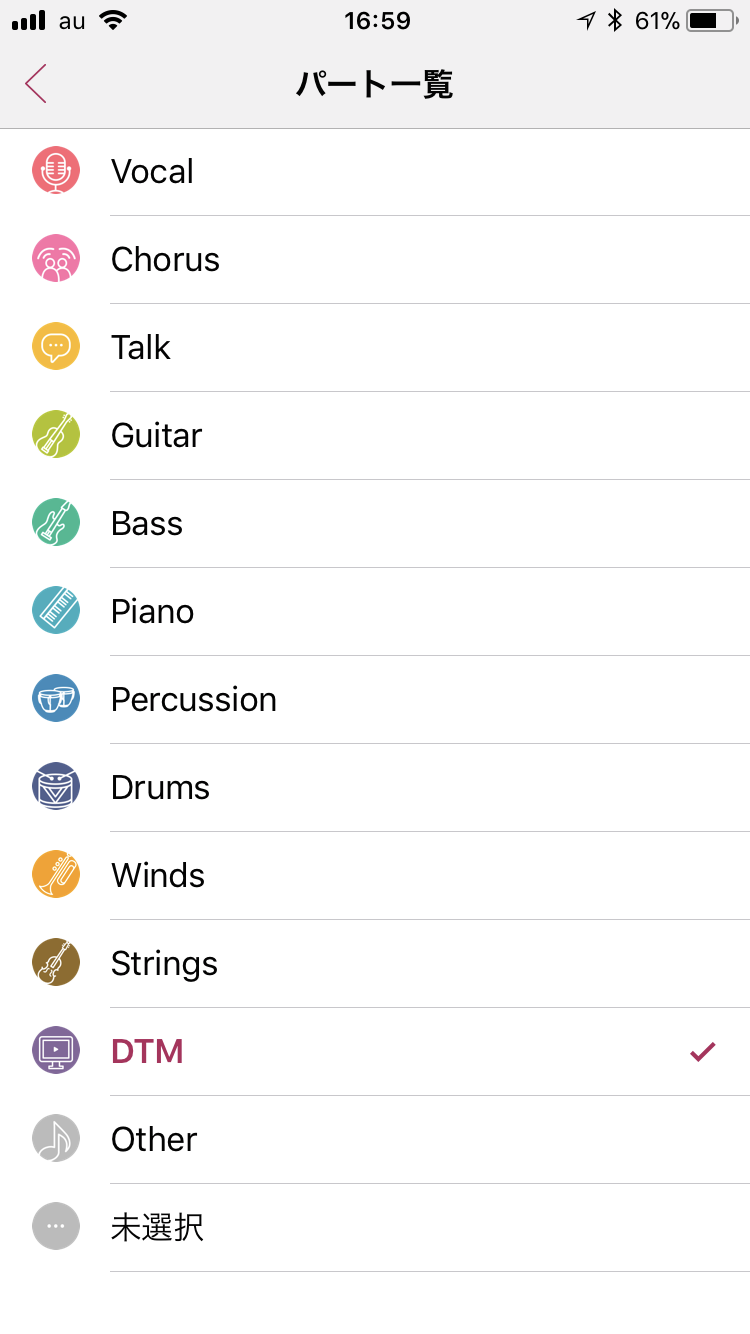Viewport: 750px width, 1334px height.
Task: Select Percussion from the list
Action: pyautogui.click(x=375, y=700)
